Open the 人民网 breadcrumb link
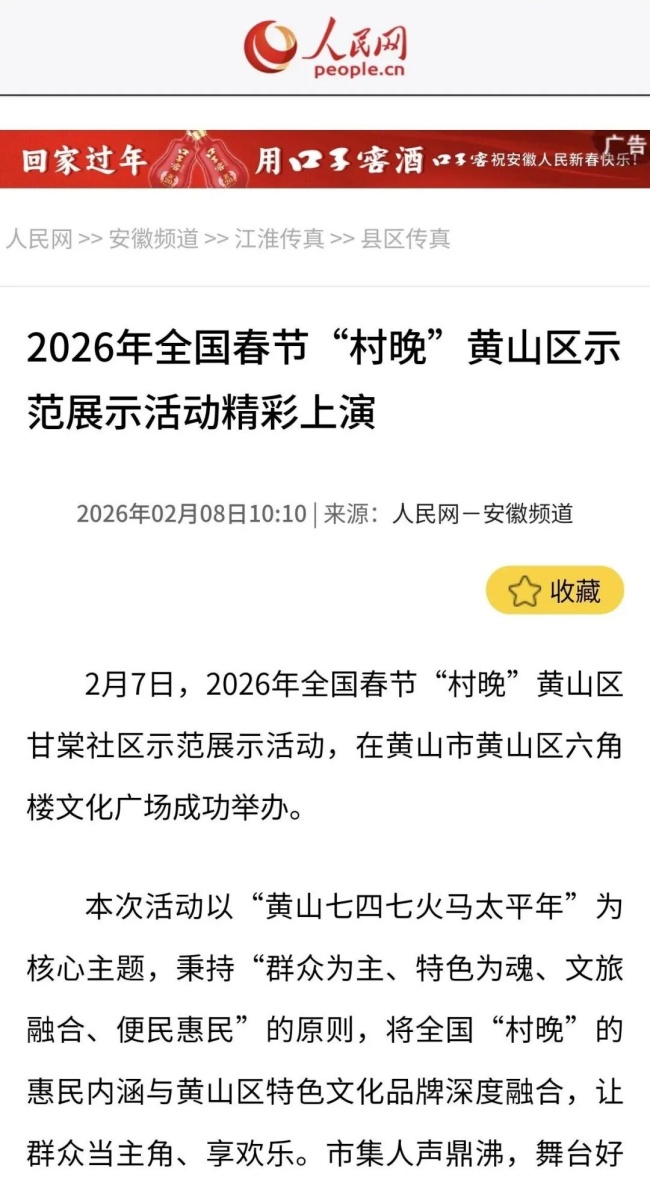Screen dimensions: 650x1180 click(39, 239)
